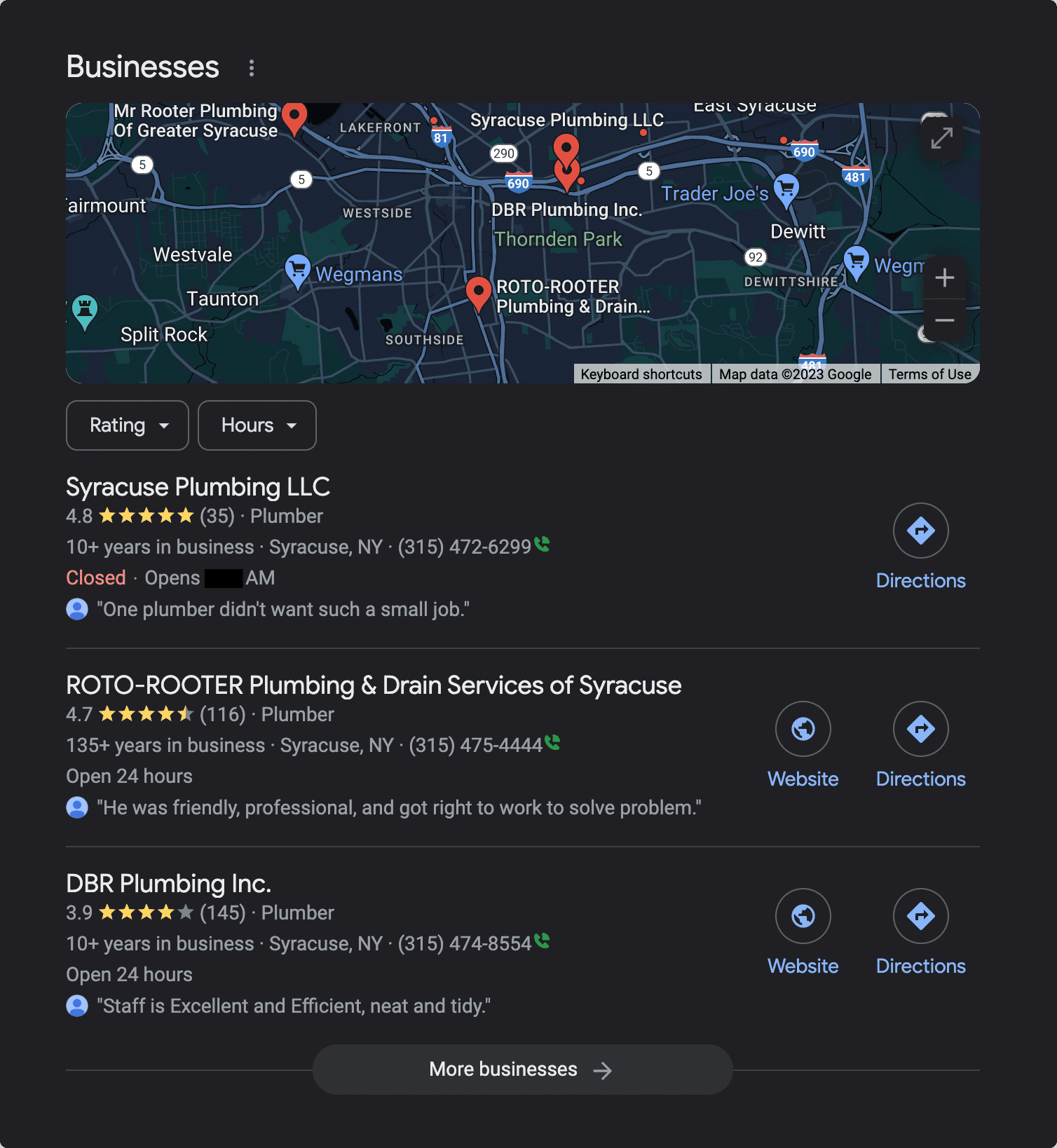1057x1148 pixels.
Task: Get directions to ROTO-ROOTER Plumbing
Action: pos(920,730)
